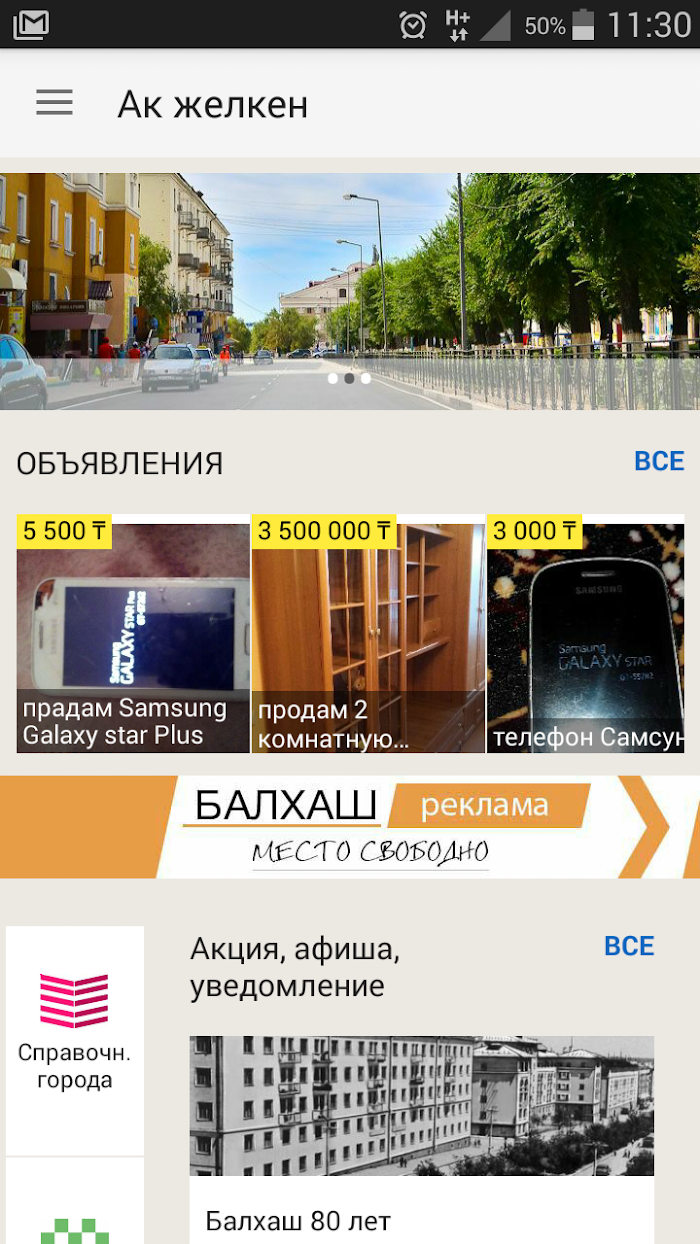Open the Балхаш 80 лет card
Image resolution: width=700 pixels, height=1244 pixels.
point(422,1140)
